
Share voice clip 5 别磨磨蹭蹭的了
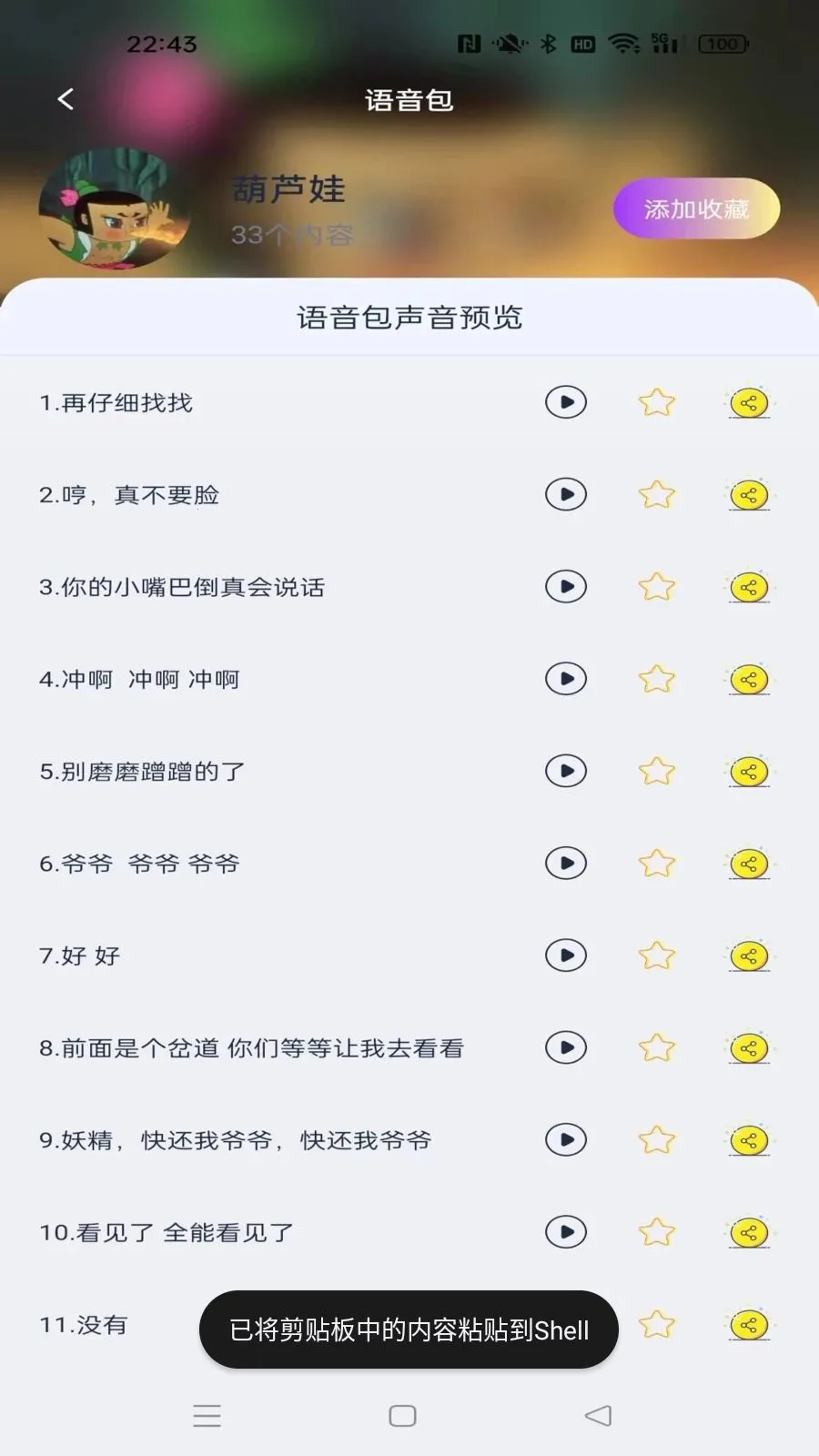click(747, 771)
